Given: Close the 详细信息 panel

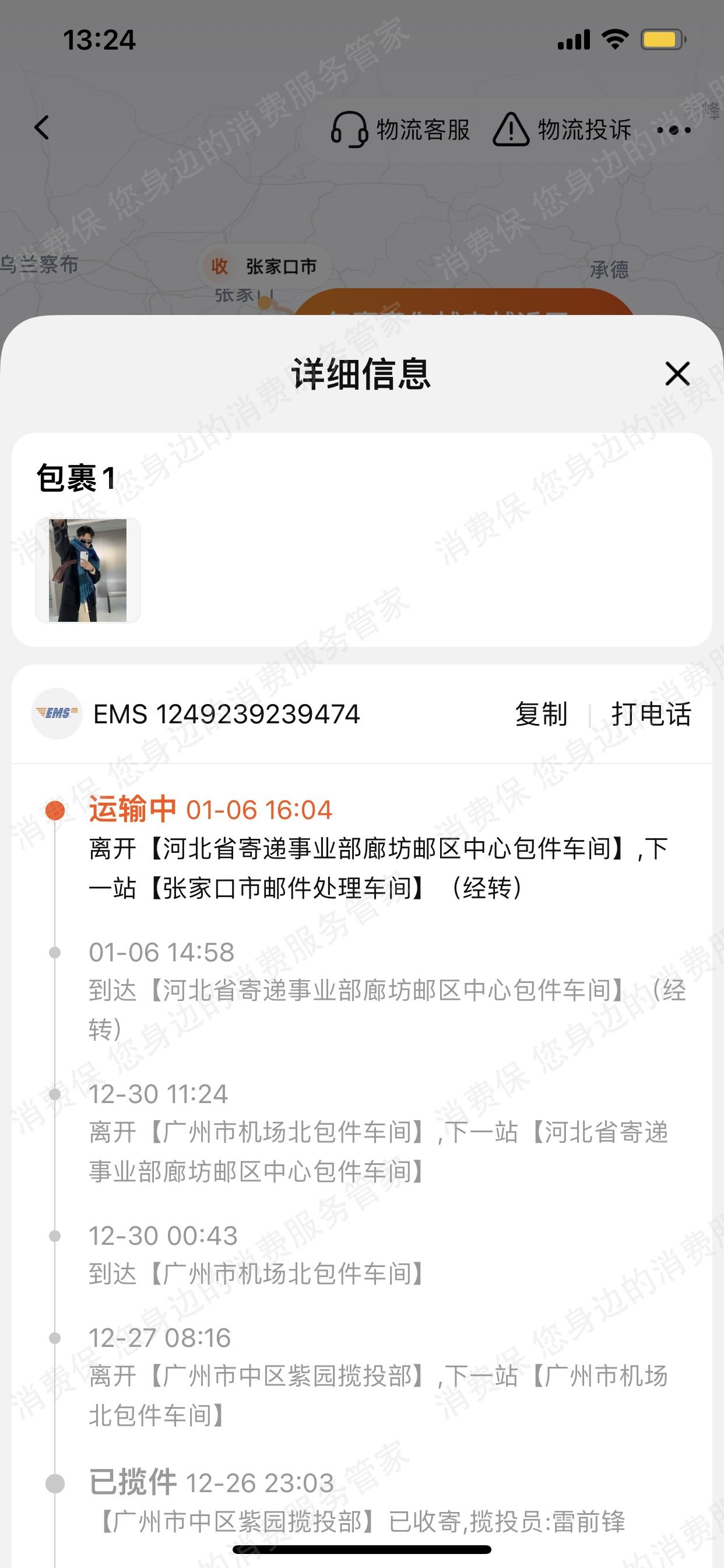Looking at the screenshot, I should pos(677,373).
